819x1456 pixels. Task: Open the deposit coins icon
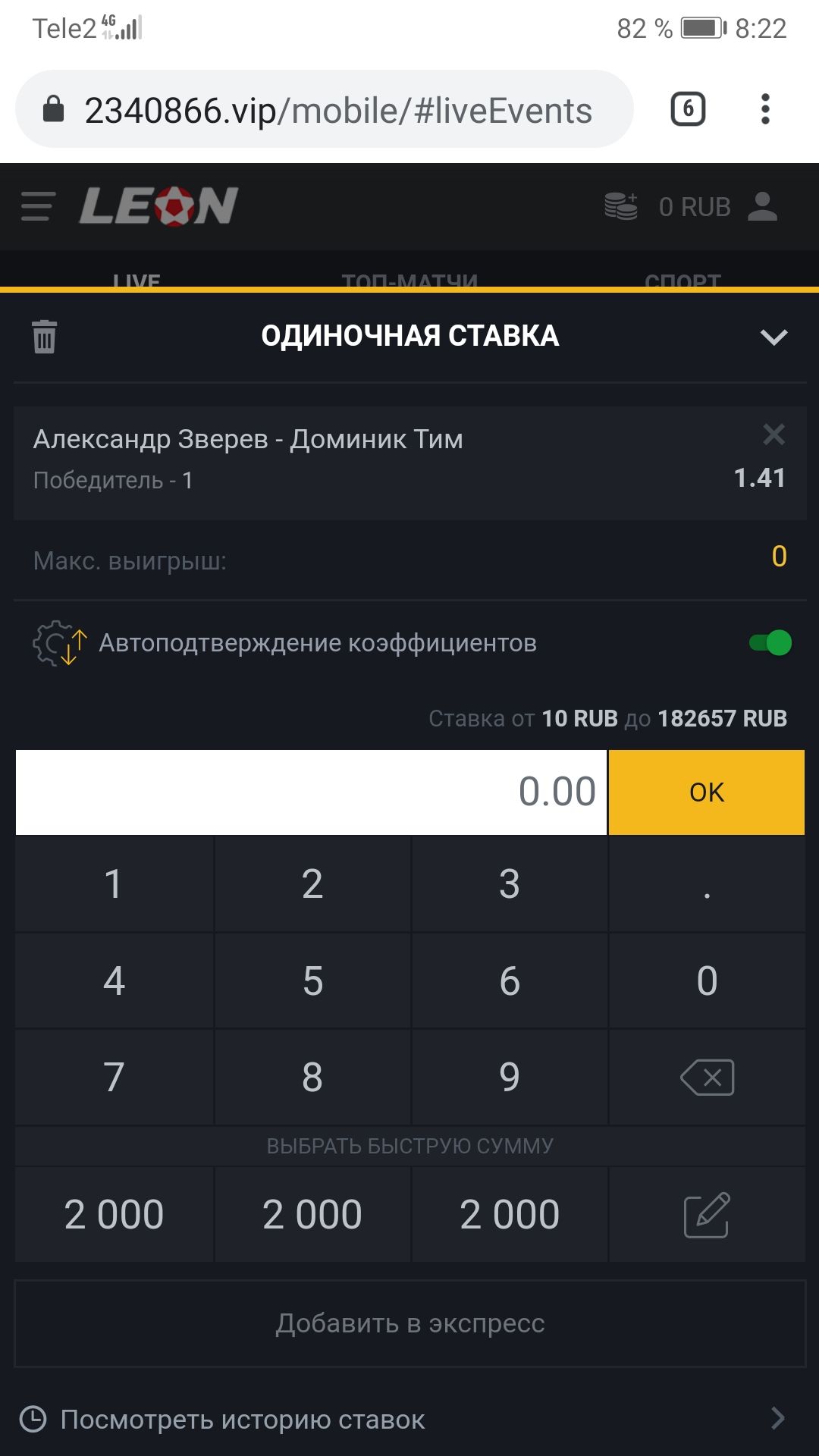[x=622, y=206]
